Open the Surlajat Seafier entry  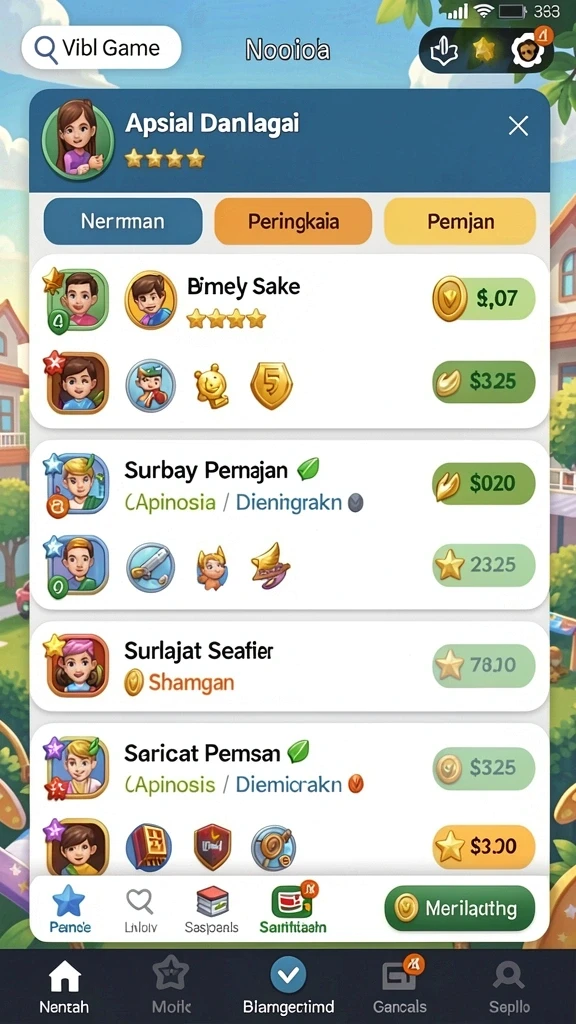(x=289, y=665)
